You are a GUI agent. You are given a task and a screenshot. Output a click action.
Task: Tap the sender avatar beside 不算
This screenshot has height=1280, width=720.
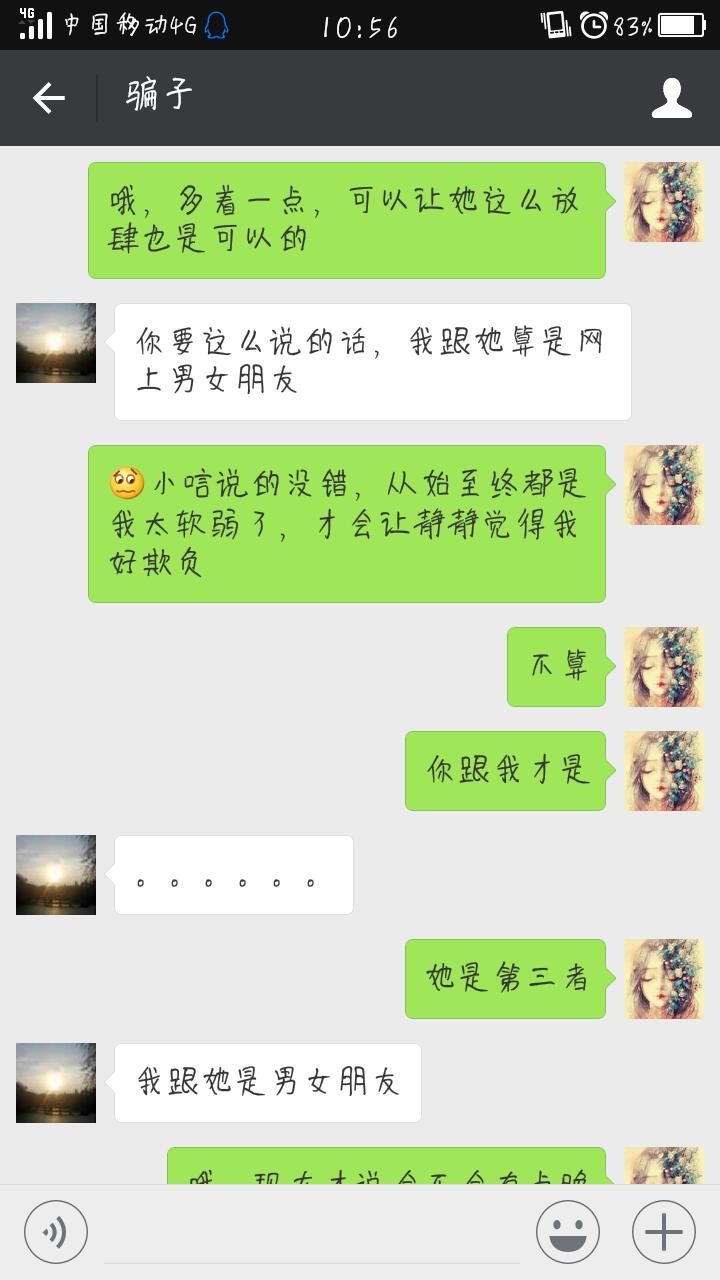click(x=663, y=667)
